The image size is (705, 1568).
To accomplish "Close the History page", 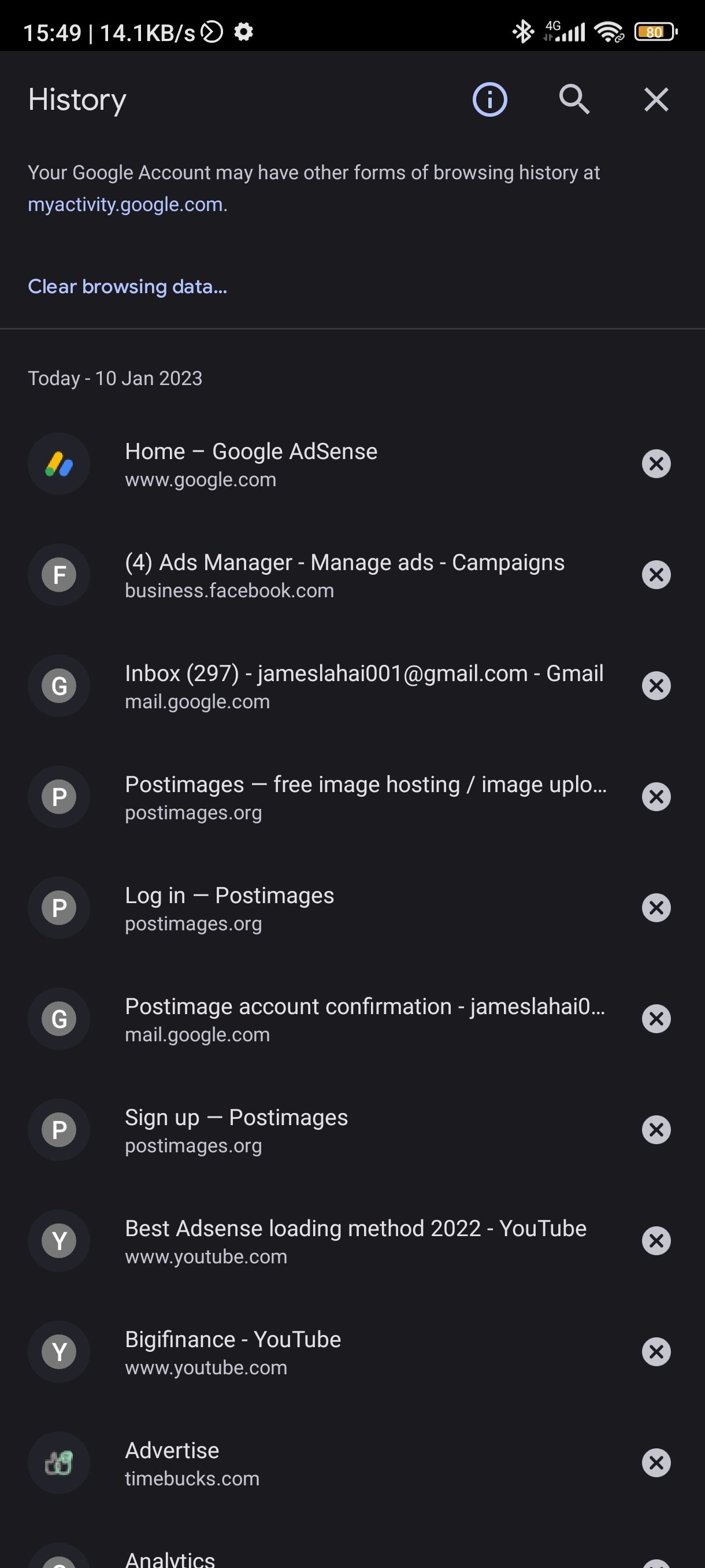I will click(656, 99).
